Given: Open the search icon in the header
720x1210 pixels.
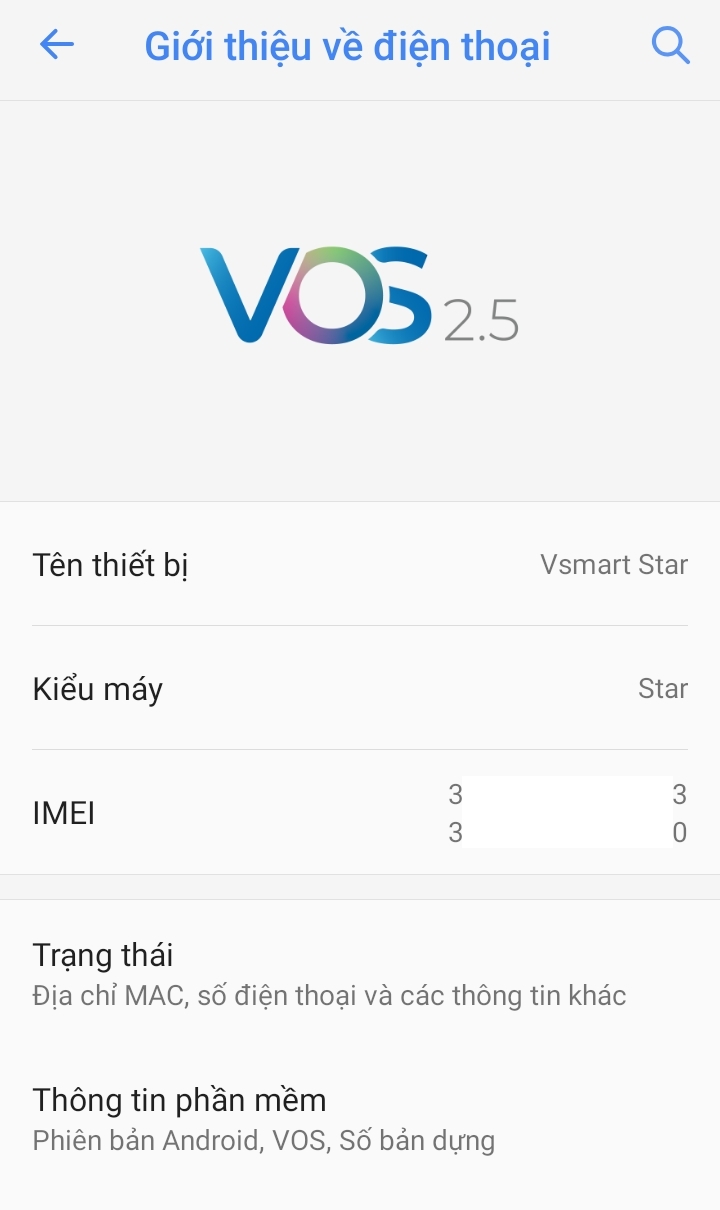Looking at the screenshot, I should pyautogui.click(x=670, y=45).
